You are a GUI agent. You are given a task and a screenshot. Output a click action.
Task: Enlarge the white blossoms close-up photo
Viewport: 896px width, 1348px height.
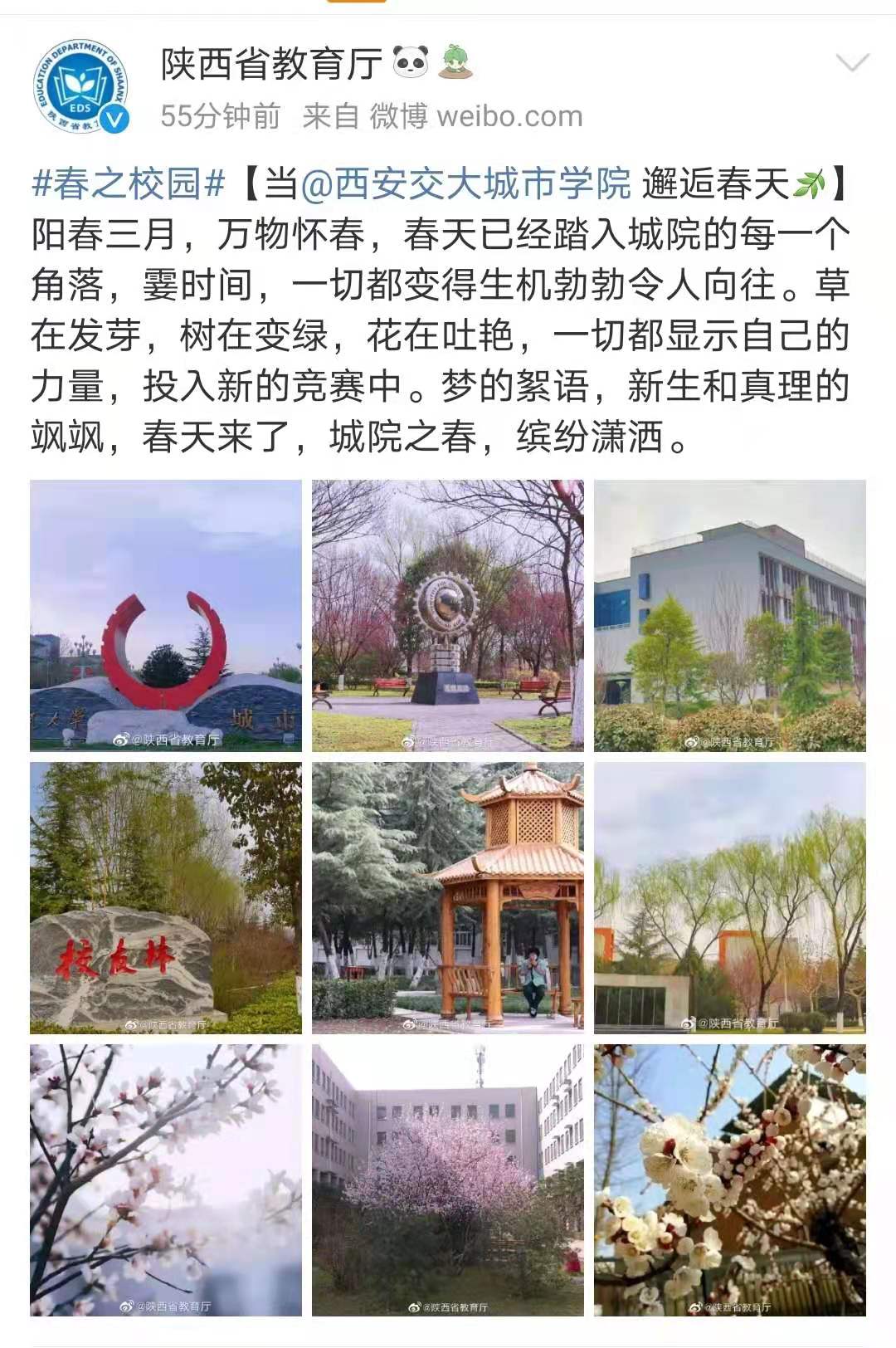[730, 1180]
